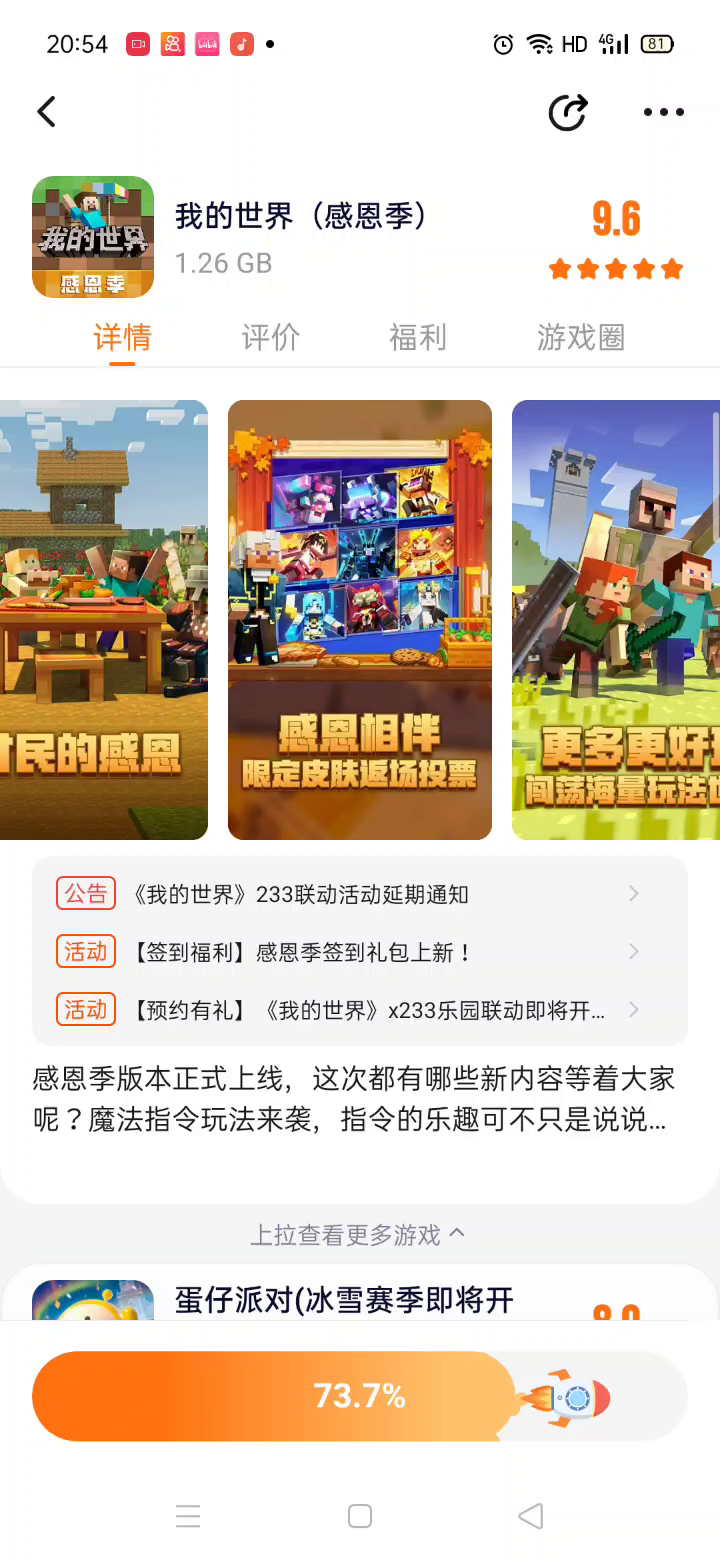Open the 签到福利 sign-in gift activity
The width and height of the screenshot is (720, 1560).
point(360,952)
